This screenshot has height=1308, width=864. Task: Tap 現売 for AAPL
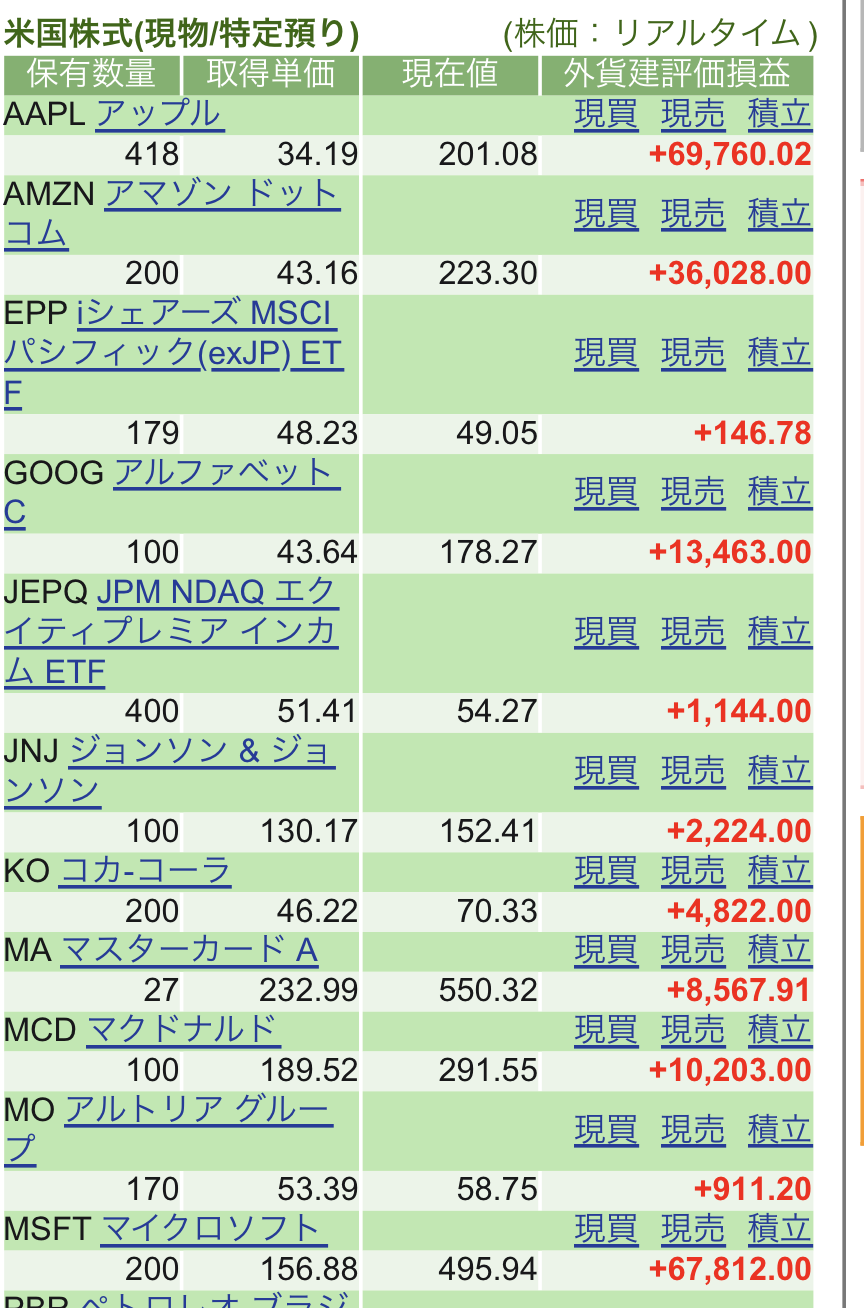pyautogui.click(x=693, y=114)
